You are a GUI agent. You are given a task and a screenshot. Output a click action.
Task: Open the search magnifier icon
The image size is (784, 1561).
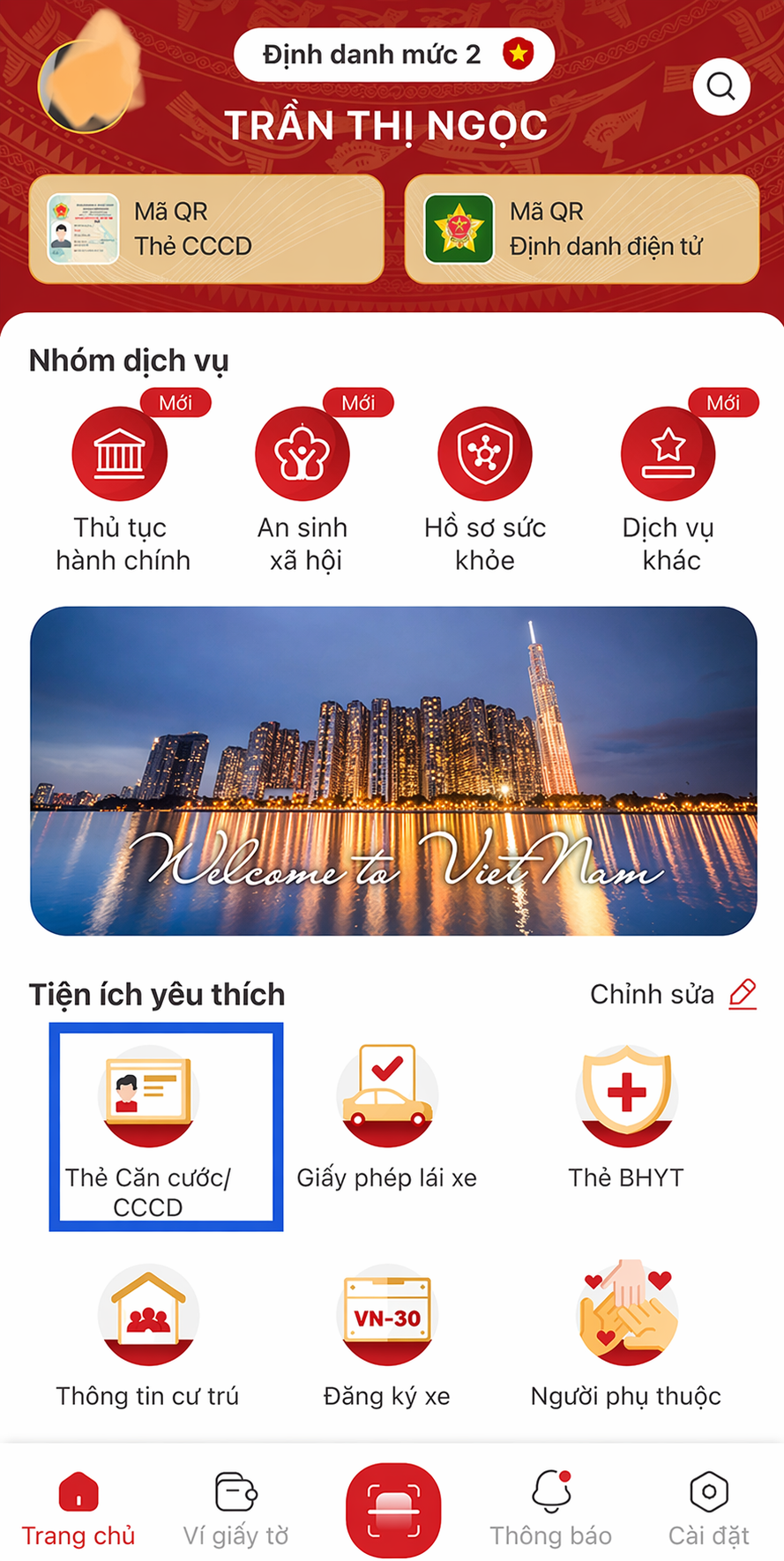coord(721,86)
